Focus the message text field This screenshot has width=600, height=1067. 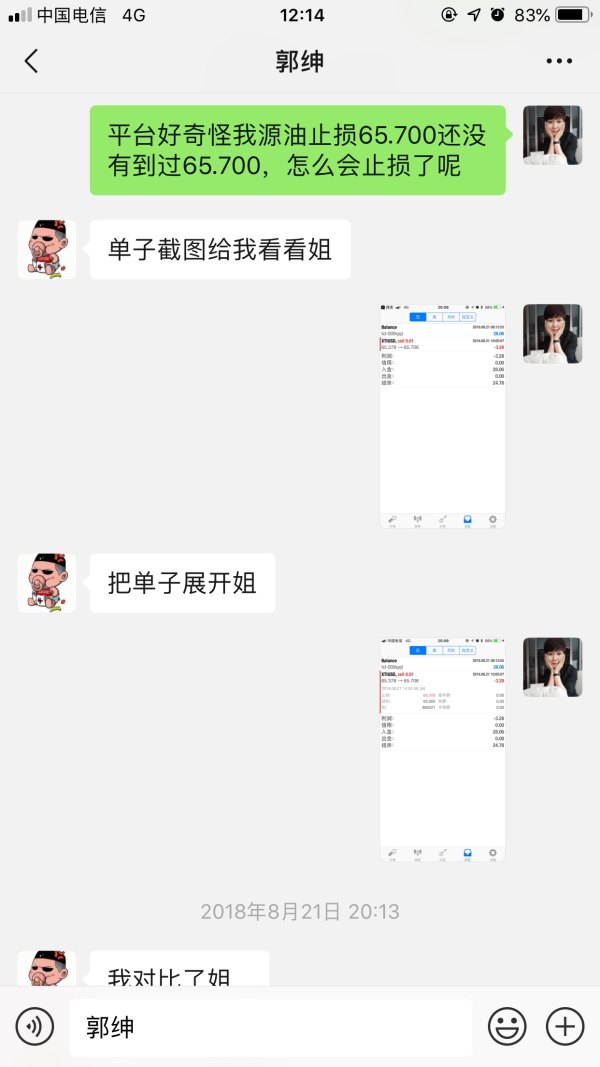(x=270, y=1026)
